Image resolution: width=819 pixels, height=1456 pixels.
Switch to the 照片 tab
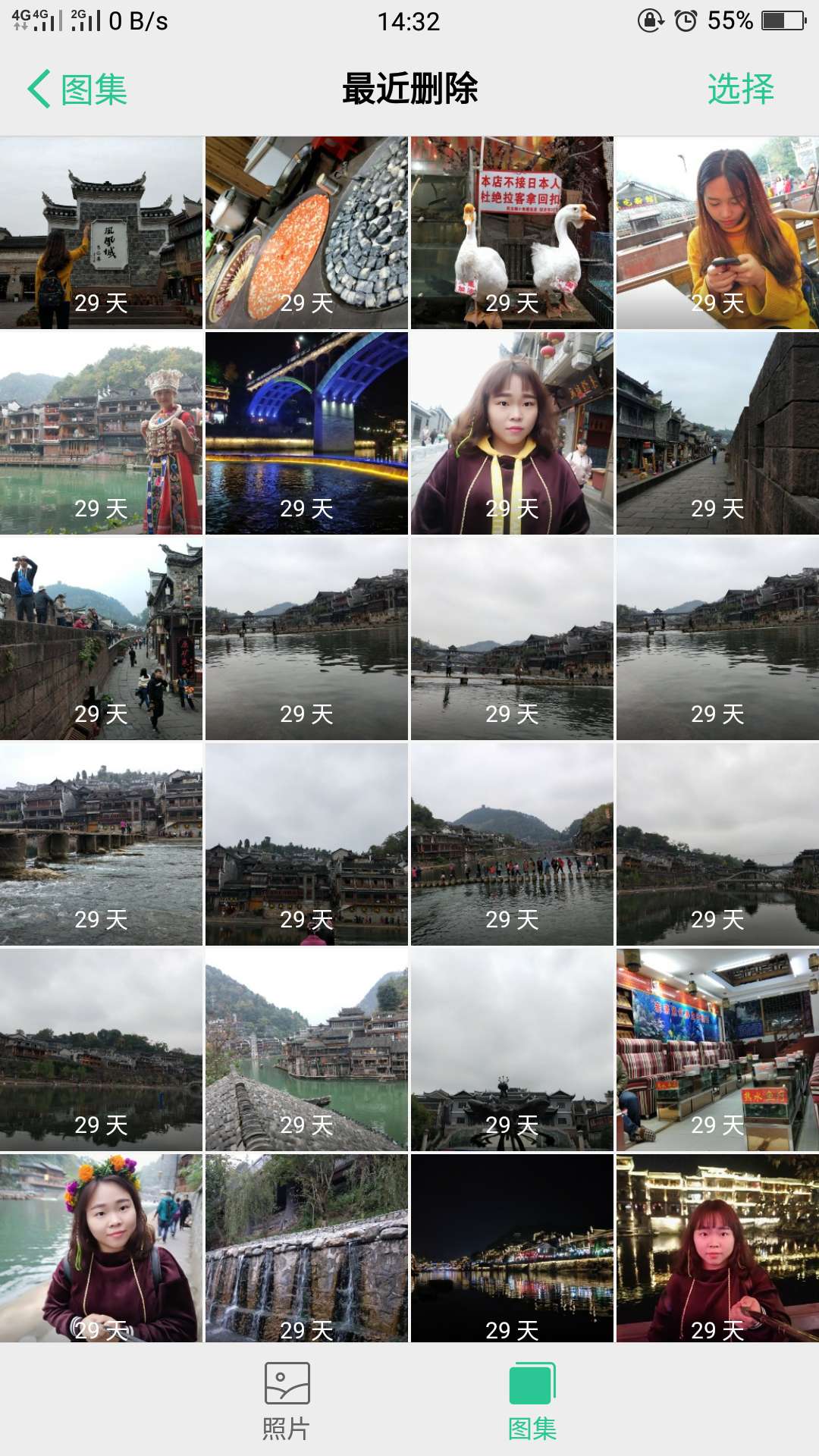(x=287, y=1403)
